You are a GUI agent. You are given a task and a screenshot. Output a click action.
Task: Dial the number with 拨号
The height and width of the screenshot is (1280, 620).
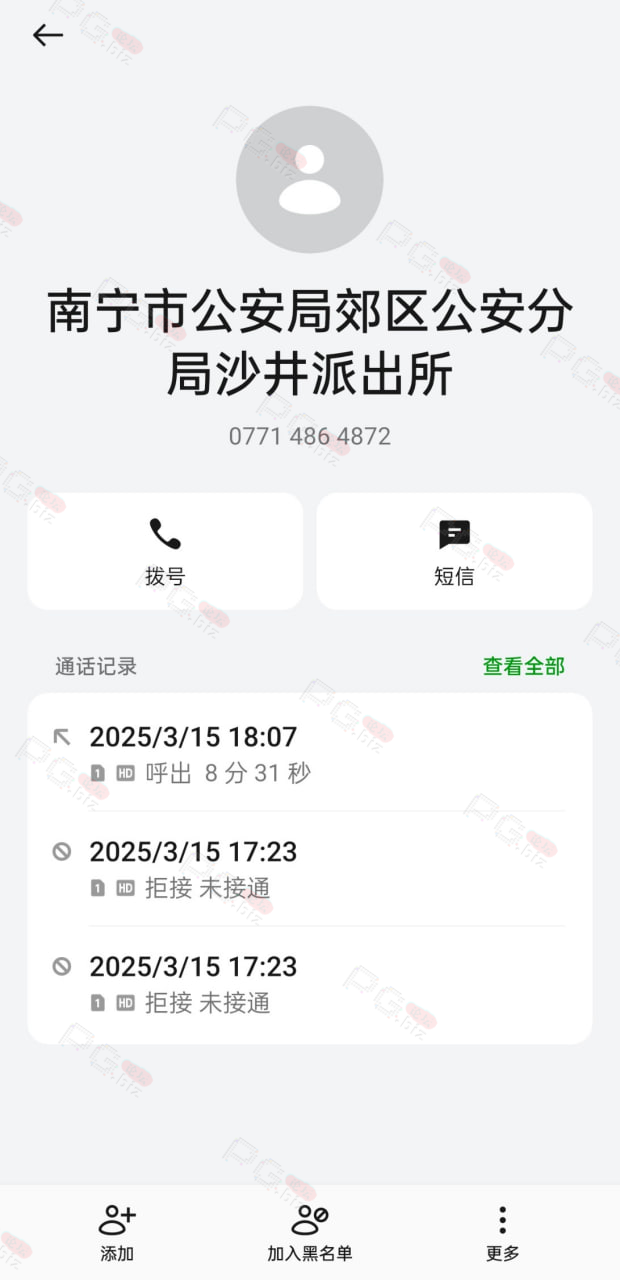point(165,551)
